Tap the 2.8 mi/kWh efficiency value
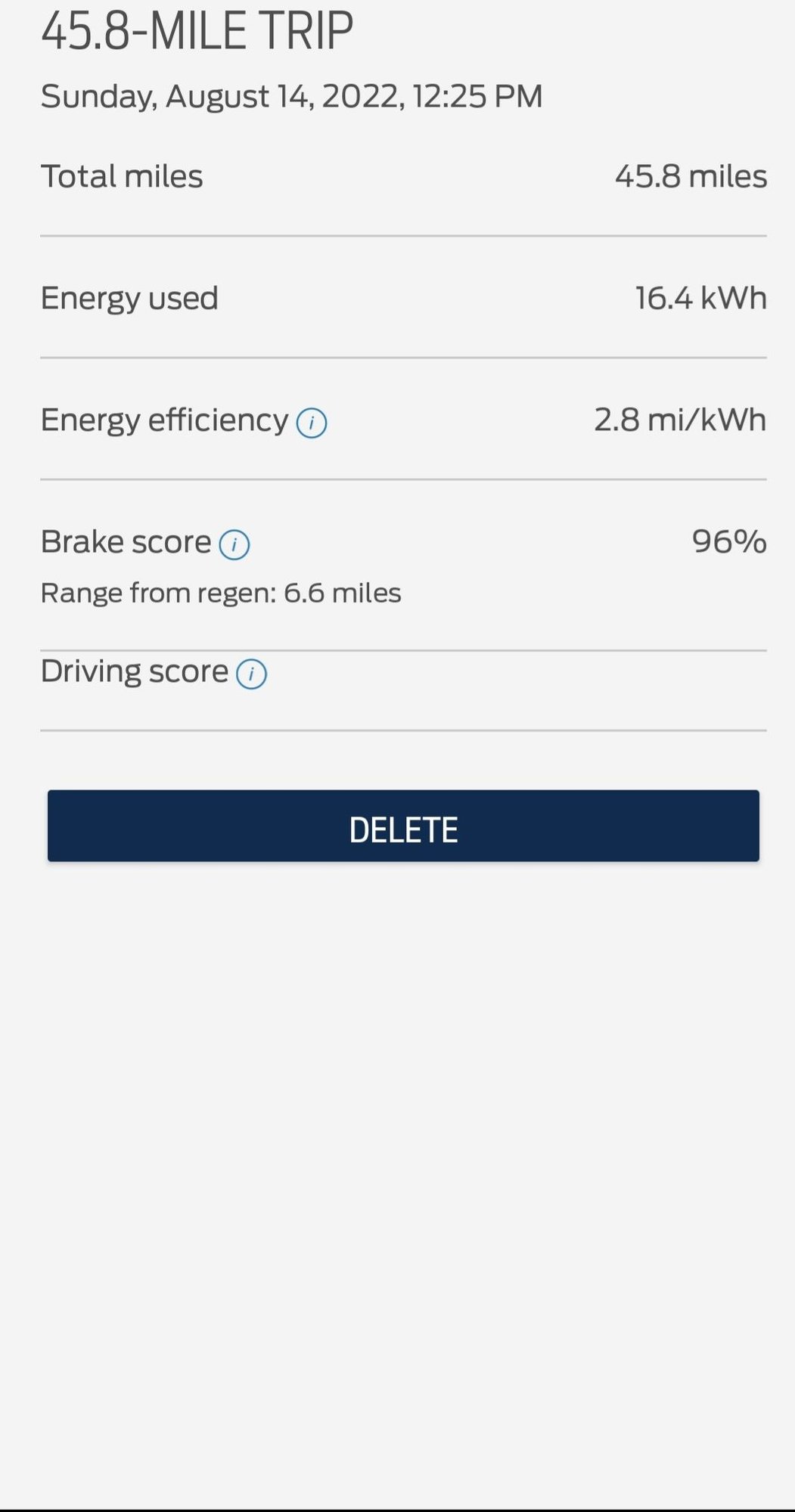The width and height of the screenshot is (795, 1512). (x=680, y=420)
